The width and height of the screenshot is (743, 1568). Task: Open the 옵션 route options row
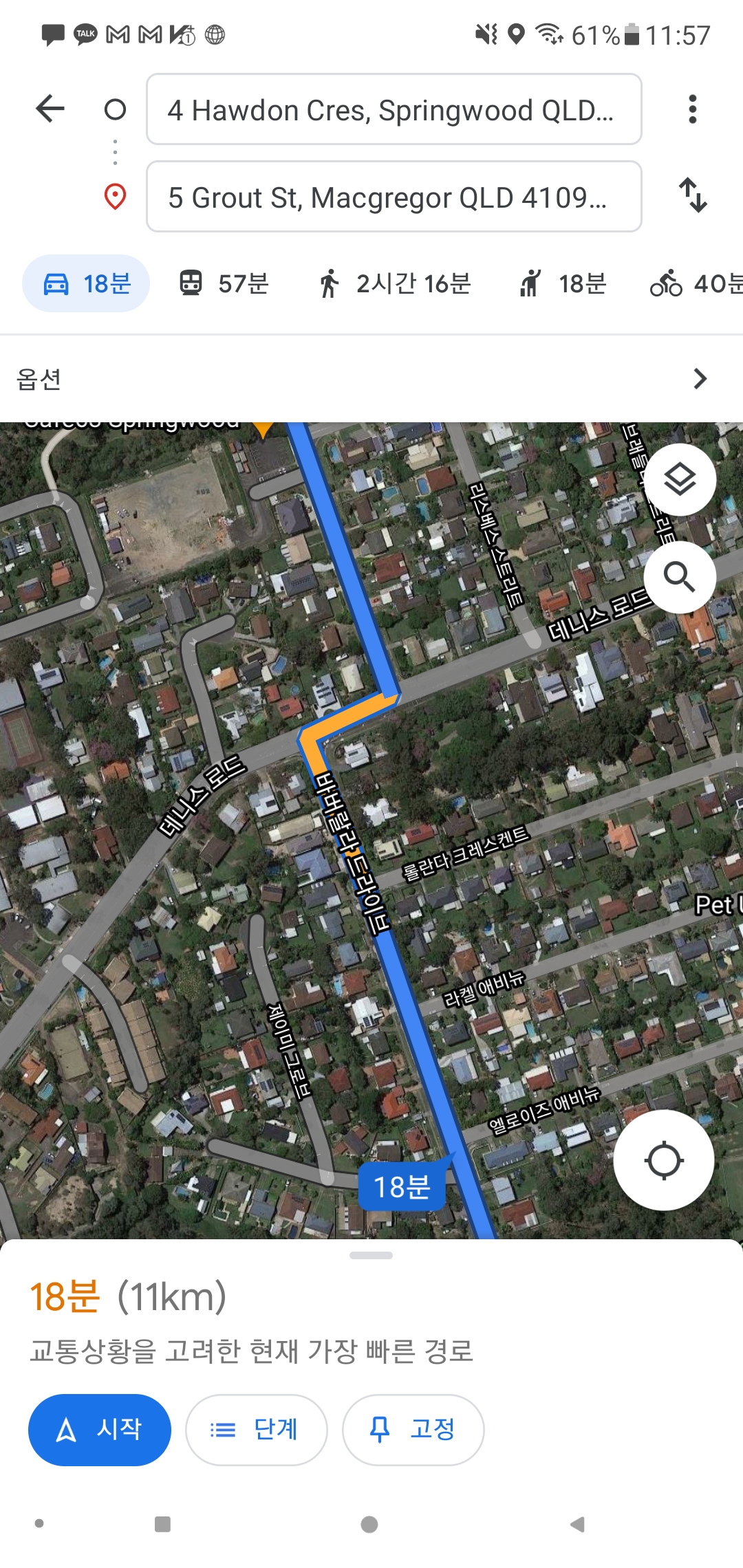371,379
